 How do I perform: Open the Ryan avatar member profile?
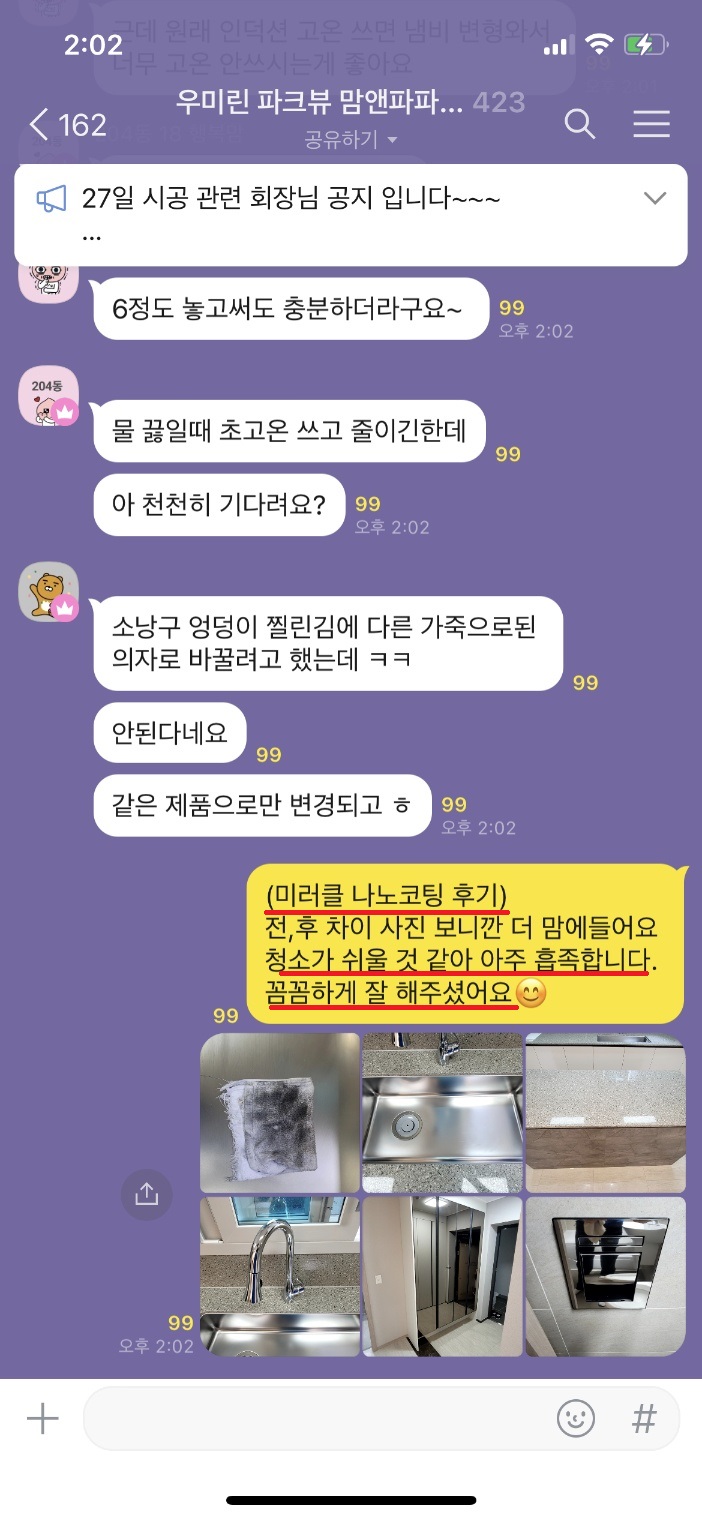click(48, 592)
